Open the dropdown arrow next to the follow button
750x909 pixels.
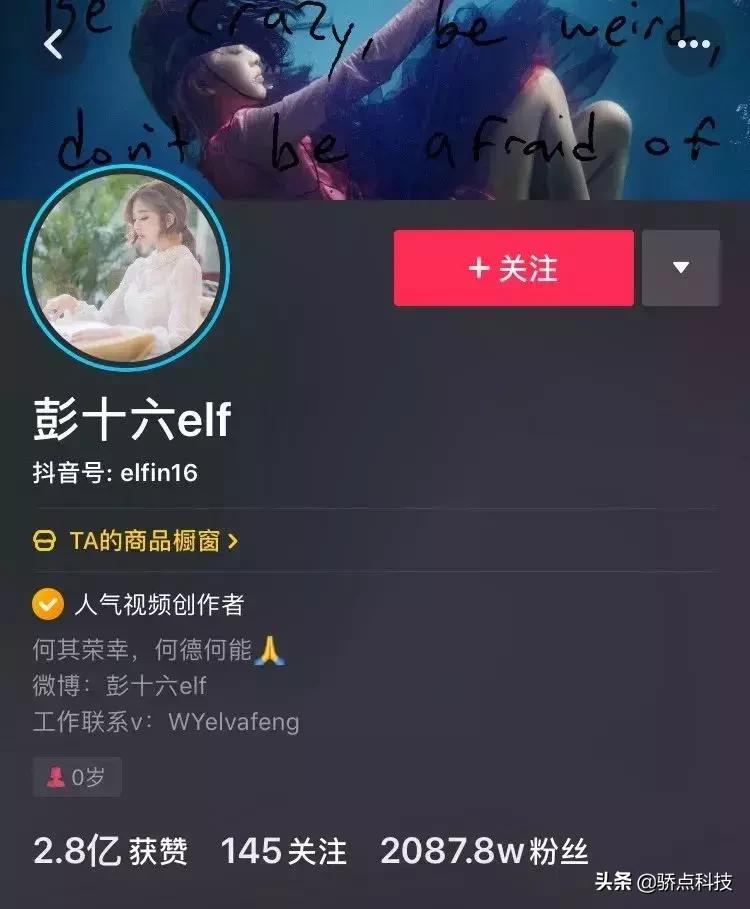[x=682, y=268]
